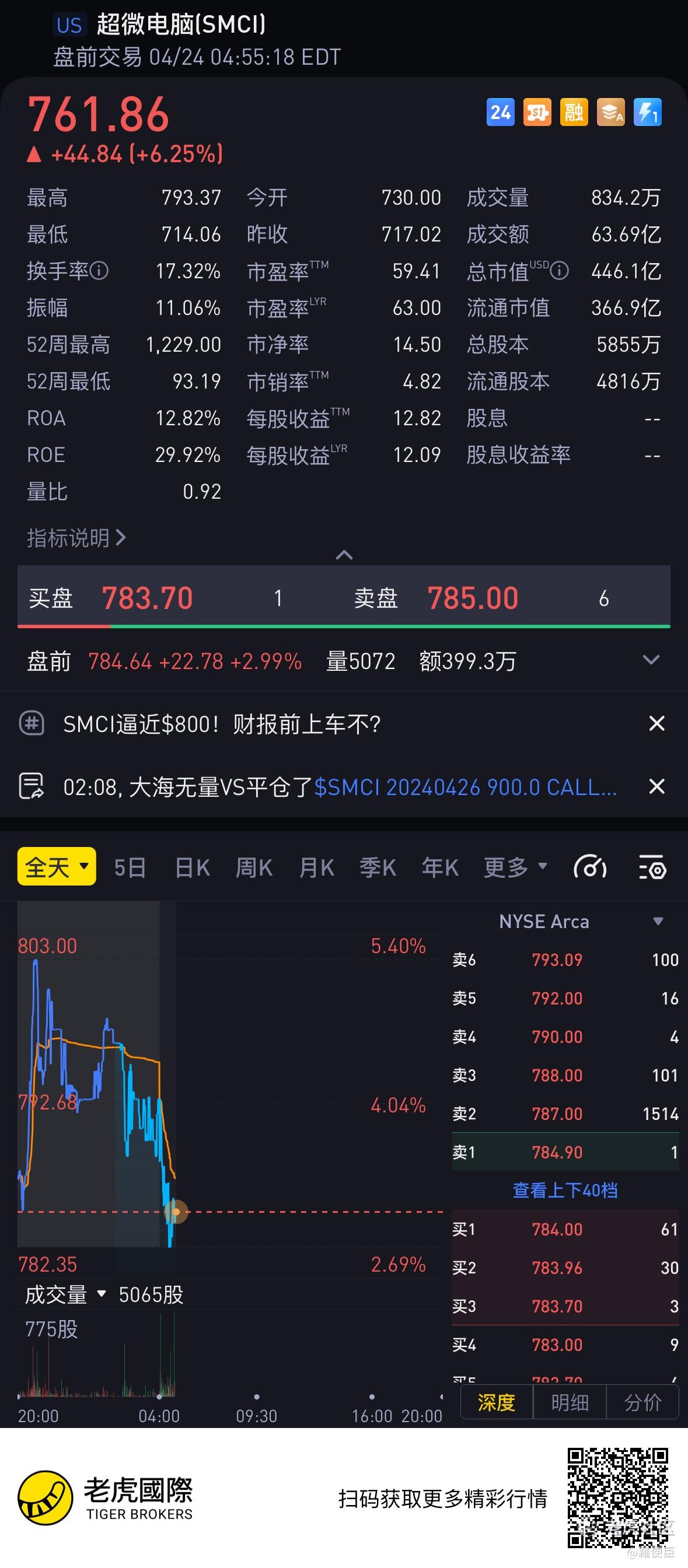Open 指标说明 indicator explanation
The height and width of the screenshot is (1568, 688).
point(75,537)
